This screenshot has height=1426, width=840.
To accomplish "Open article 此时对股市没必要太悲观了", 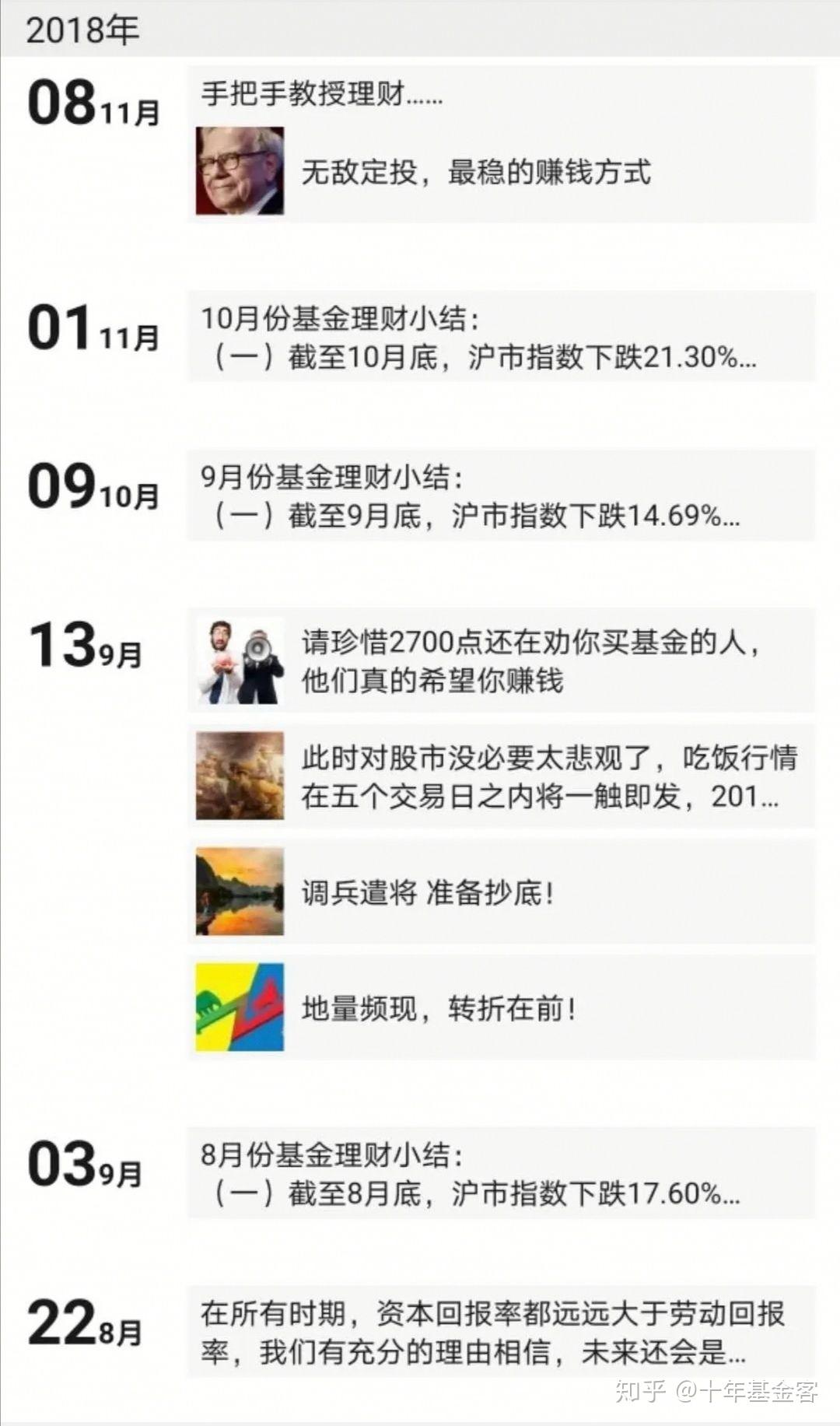I will [x=502, y=776].
